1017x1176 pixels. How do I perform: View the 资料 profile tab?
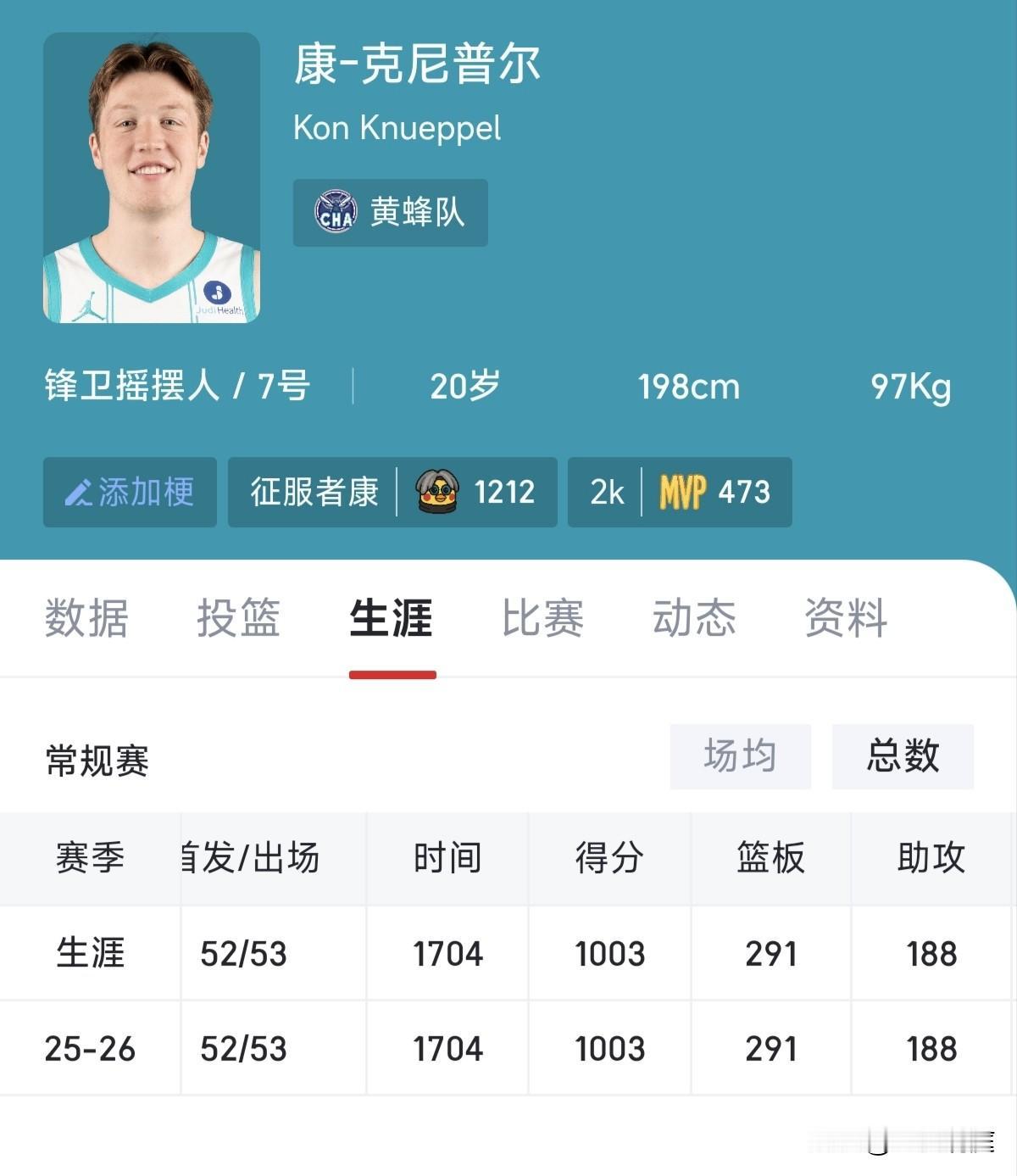[847, 620]
